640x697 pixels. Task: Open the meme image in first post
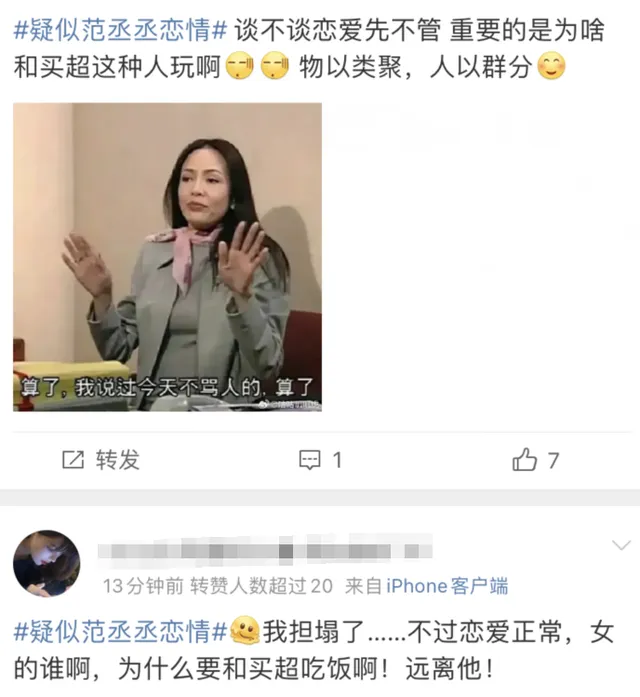[167, 257]
